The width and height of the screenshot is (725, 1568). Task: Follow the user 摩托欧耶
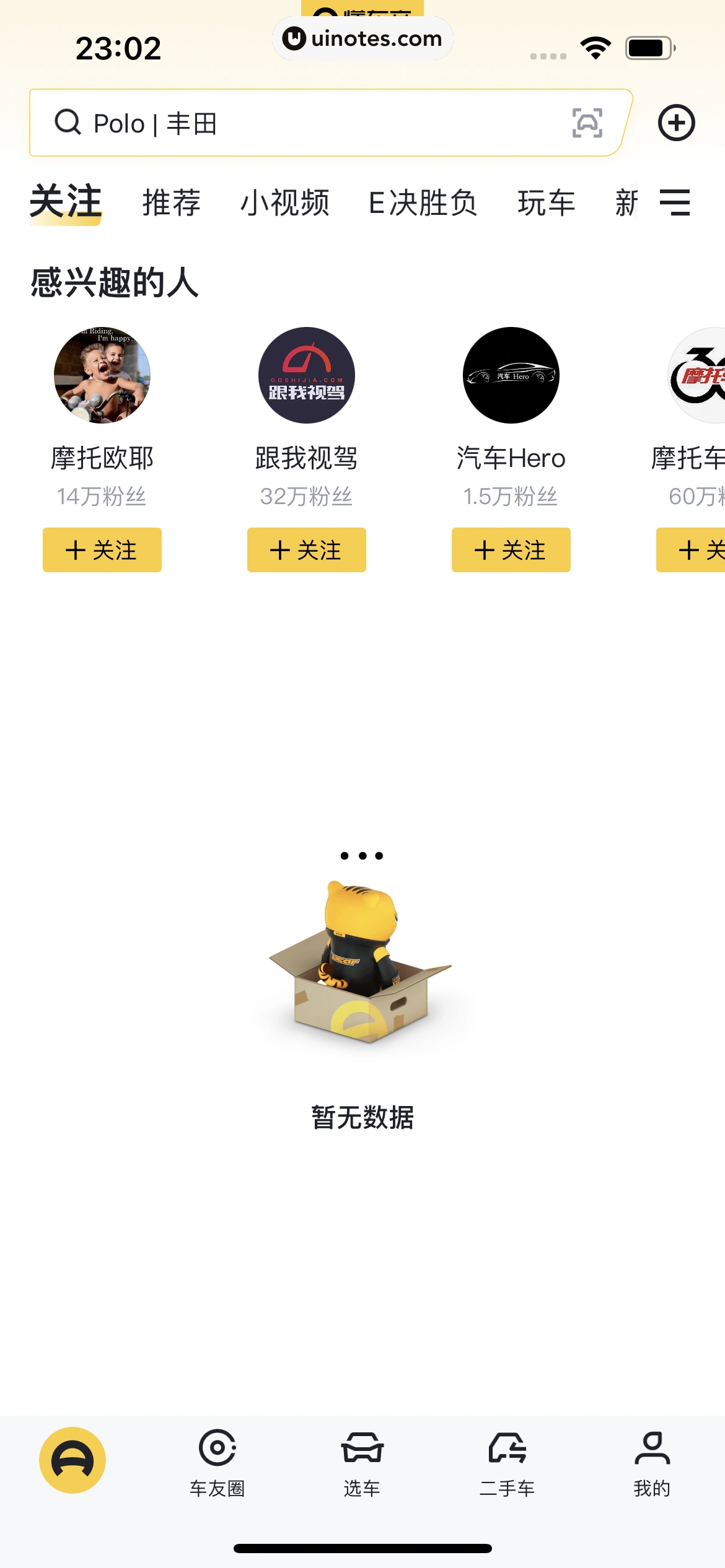(x=102, y=550)
